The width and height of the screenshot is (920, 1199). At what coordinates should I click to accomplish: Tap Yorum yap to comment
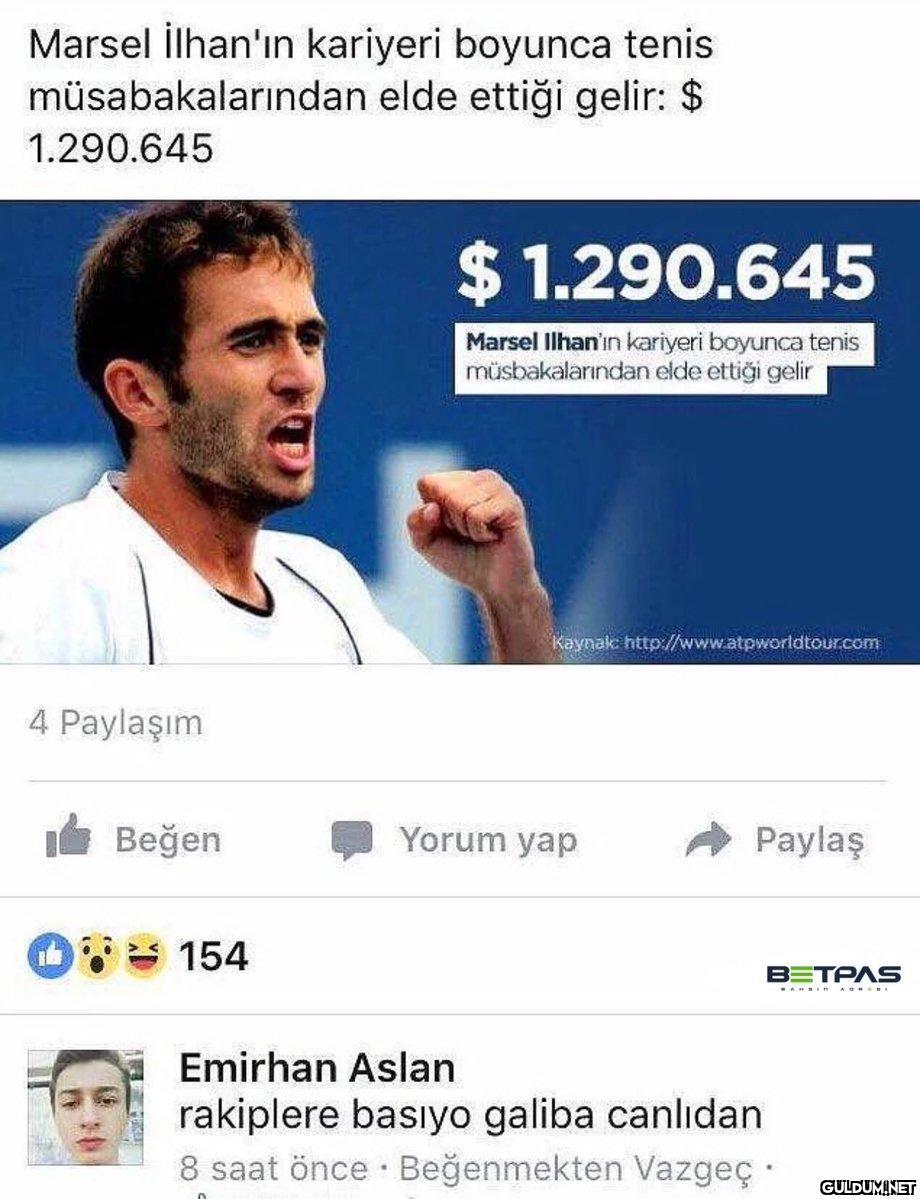pyautogui.click(x=455, y=839)
